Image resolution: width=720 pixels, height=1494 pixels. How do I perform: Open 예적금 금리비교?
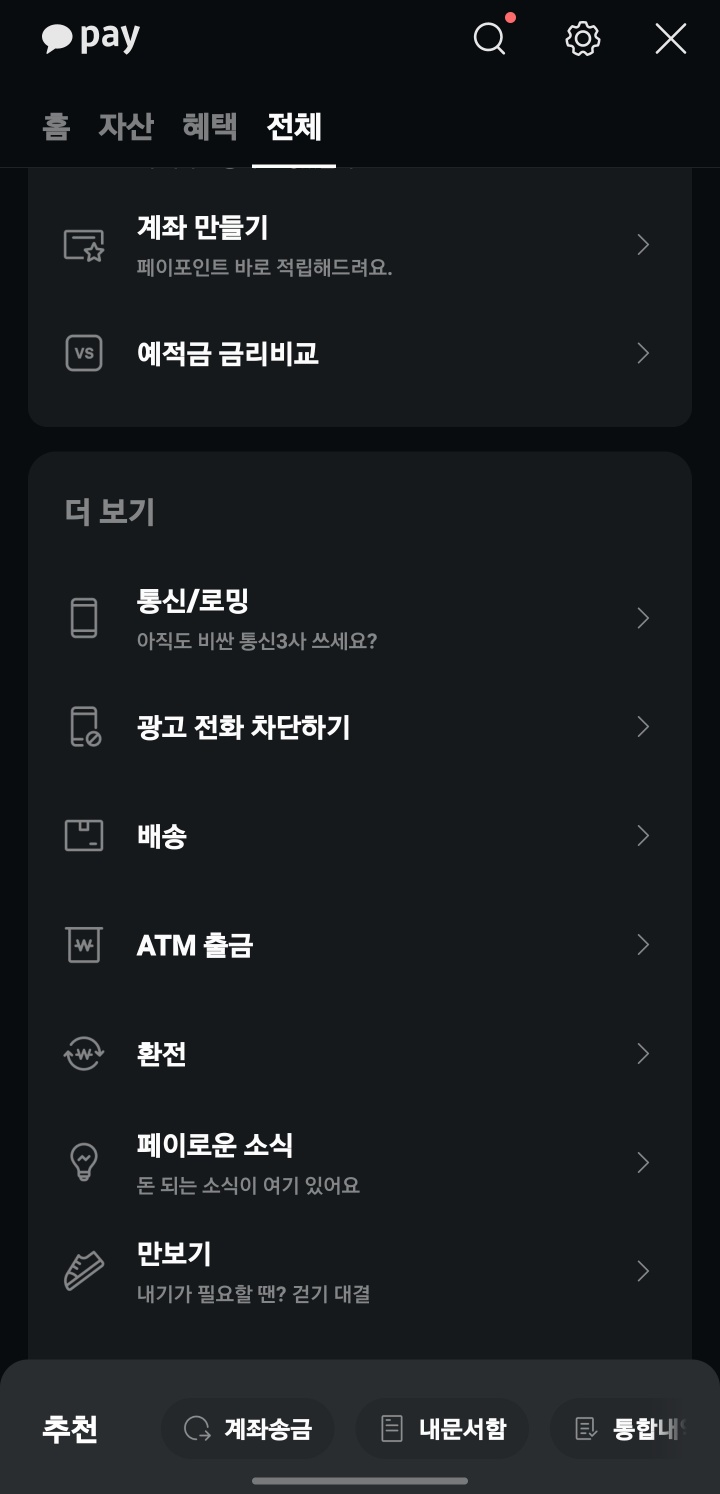point(360,353)
